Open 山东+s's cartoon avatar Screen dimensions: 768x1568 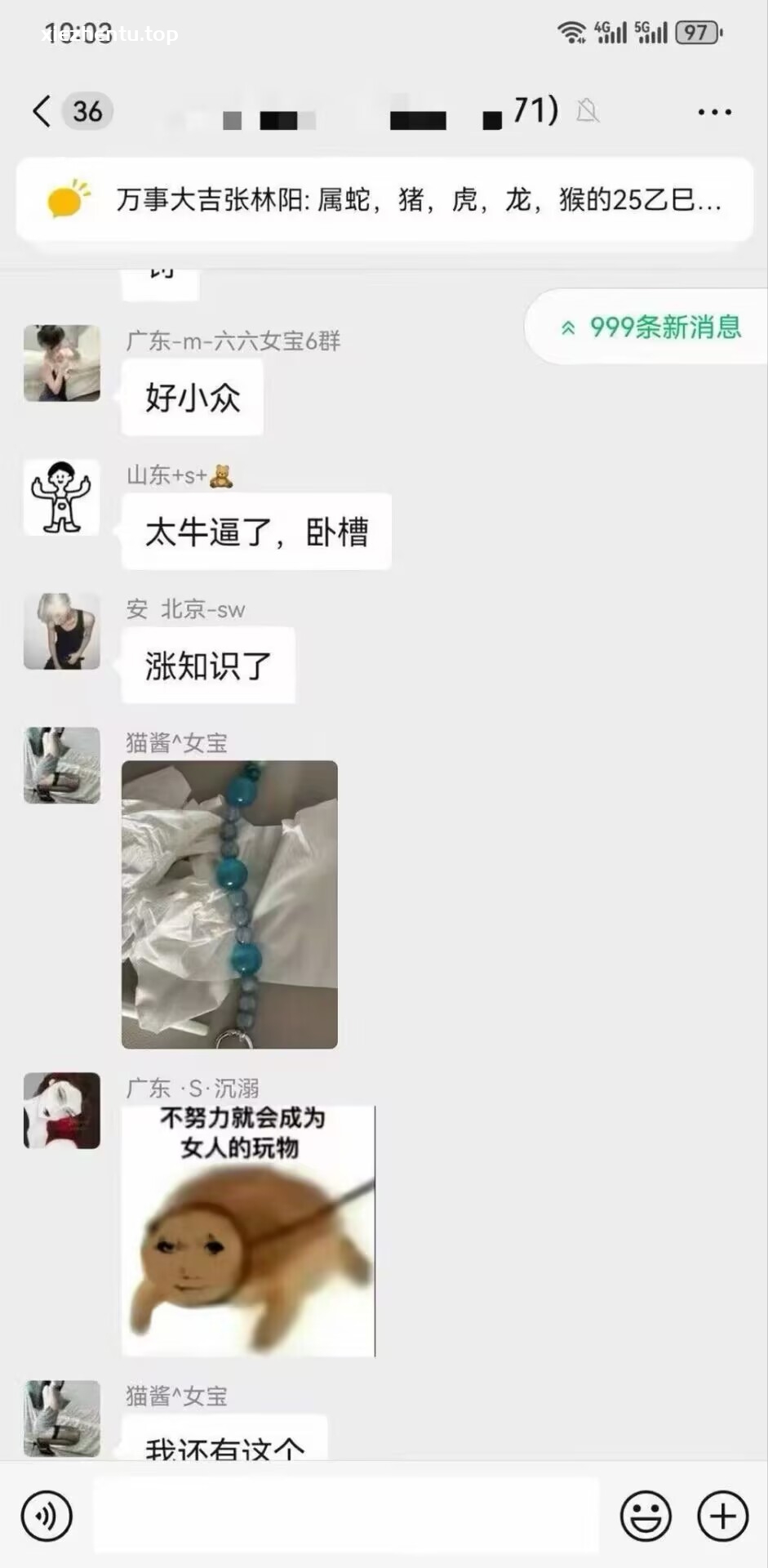pyautogui.click(x=61, y=498)
